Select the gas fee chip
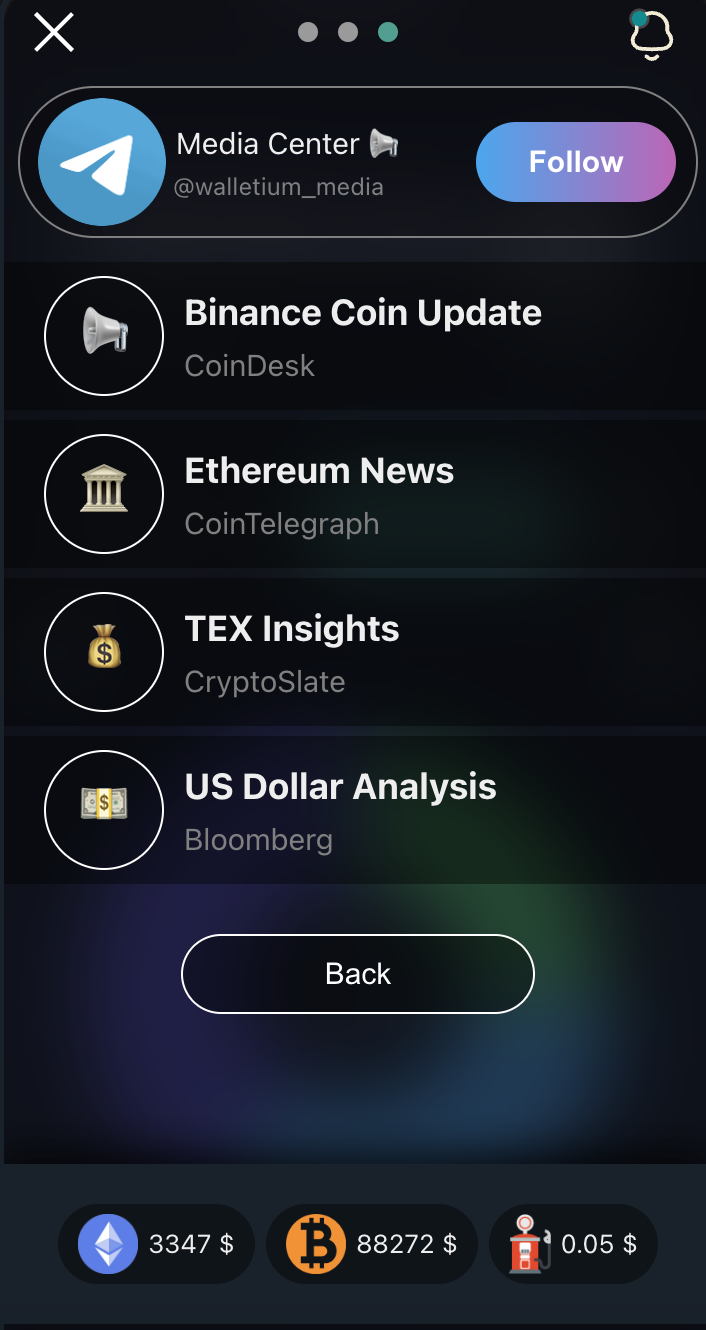This screenshot has height=1330, width=706. click(x=573, y=1244)
